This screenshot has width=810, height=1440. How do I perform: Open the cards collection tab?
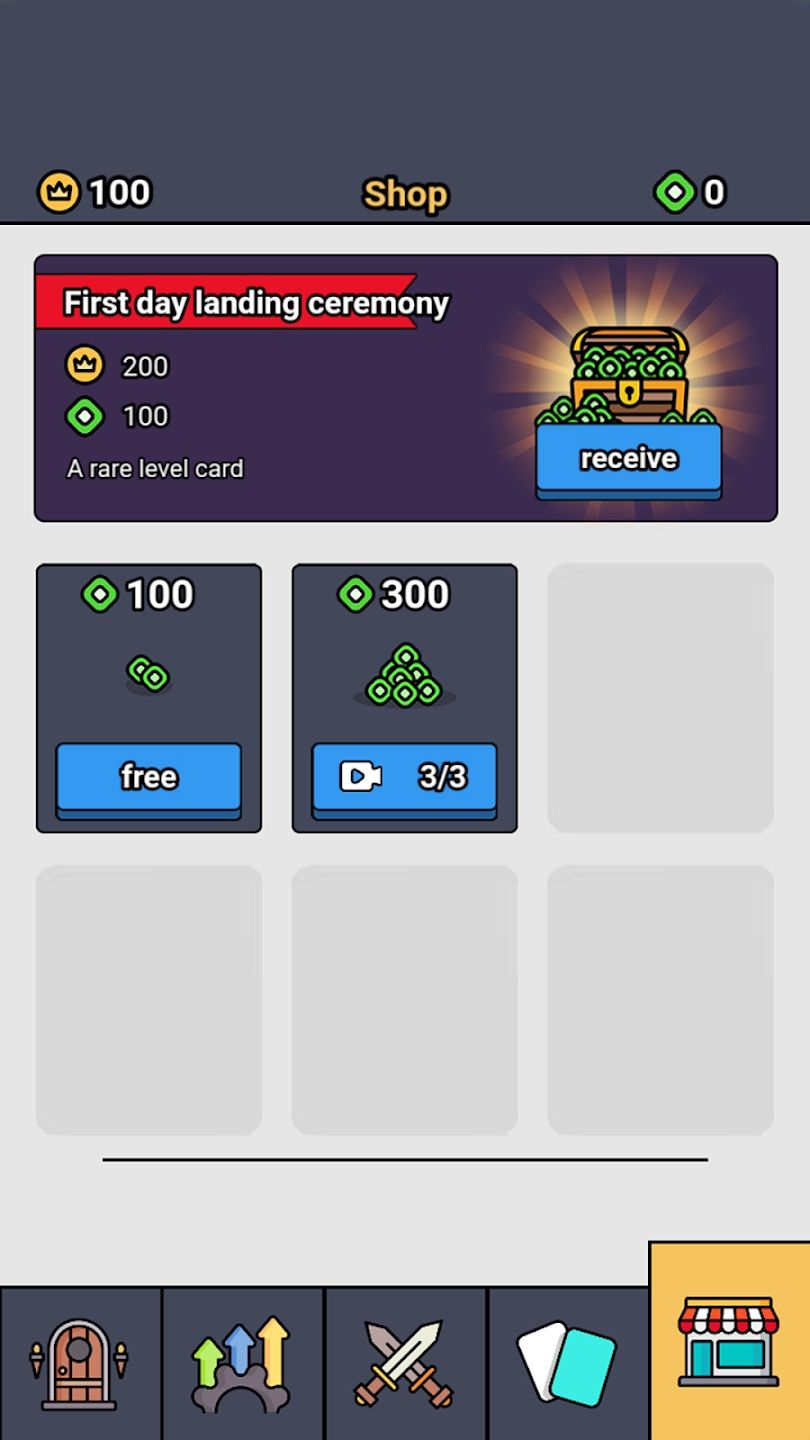(567, 1364)
